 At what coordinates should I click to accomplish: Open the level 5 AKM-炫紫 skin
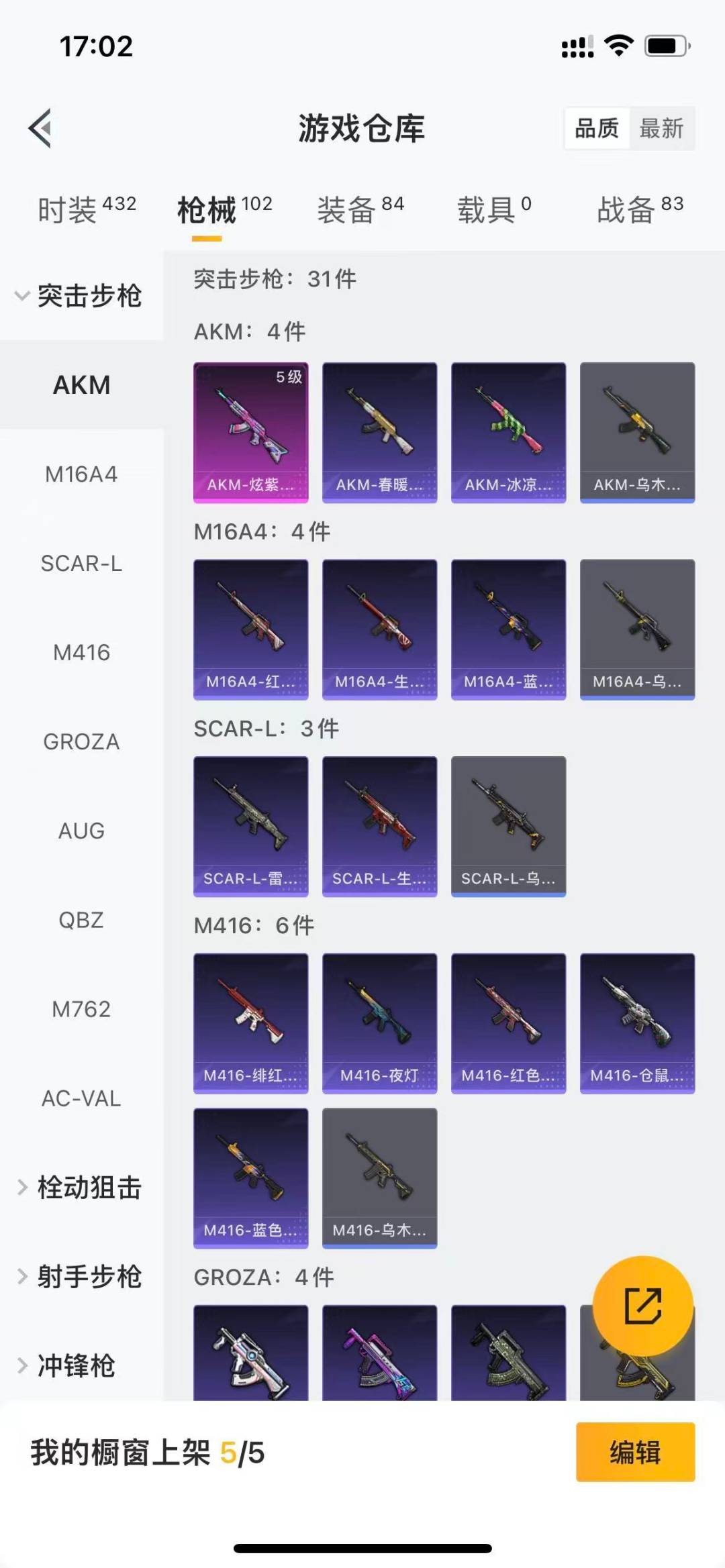(x=250, y=433)
